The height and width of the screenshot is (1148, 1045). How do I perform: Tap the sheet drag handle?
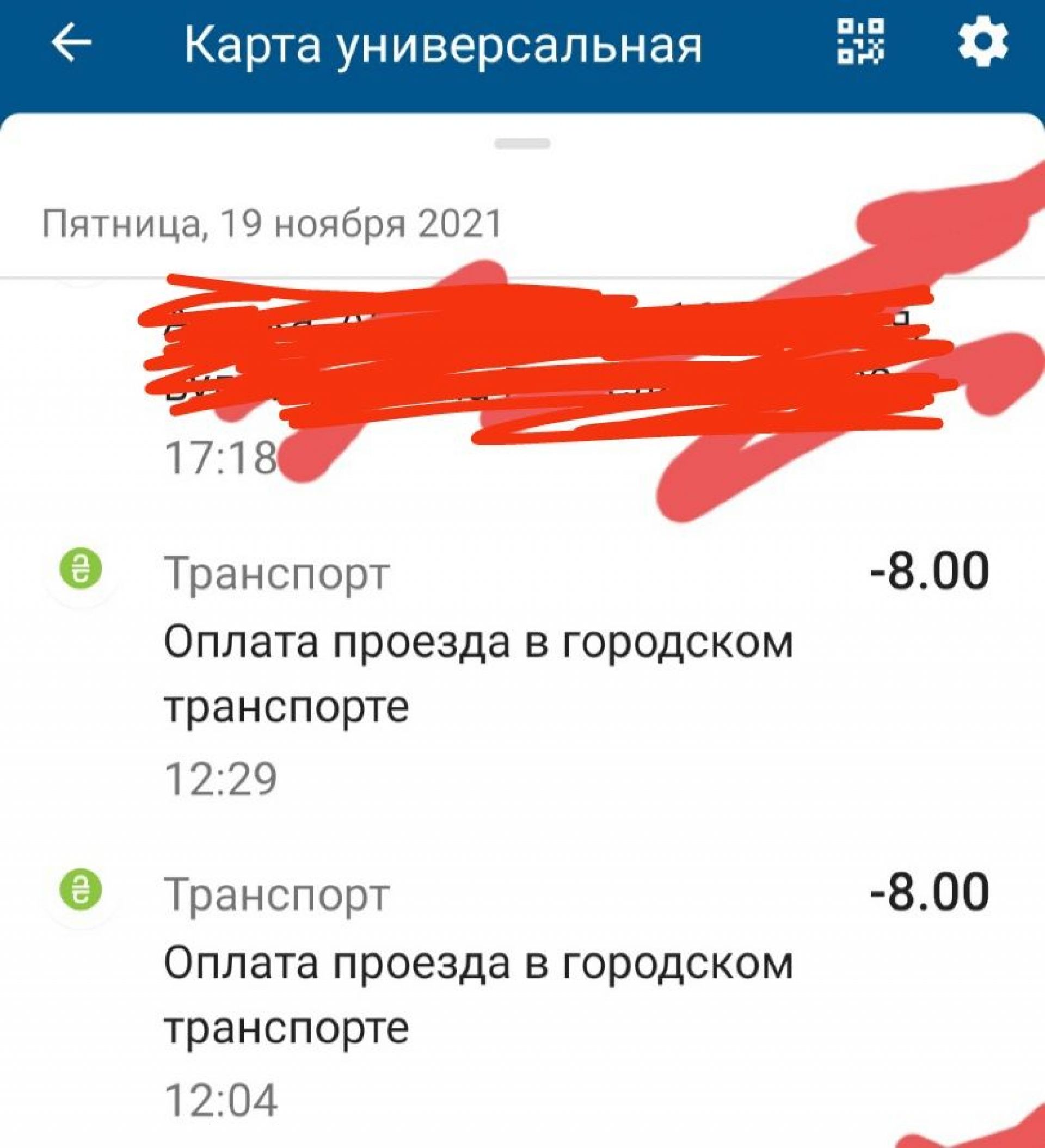click(x=522, y=144)
